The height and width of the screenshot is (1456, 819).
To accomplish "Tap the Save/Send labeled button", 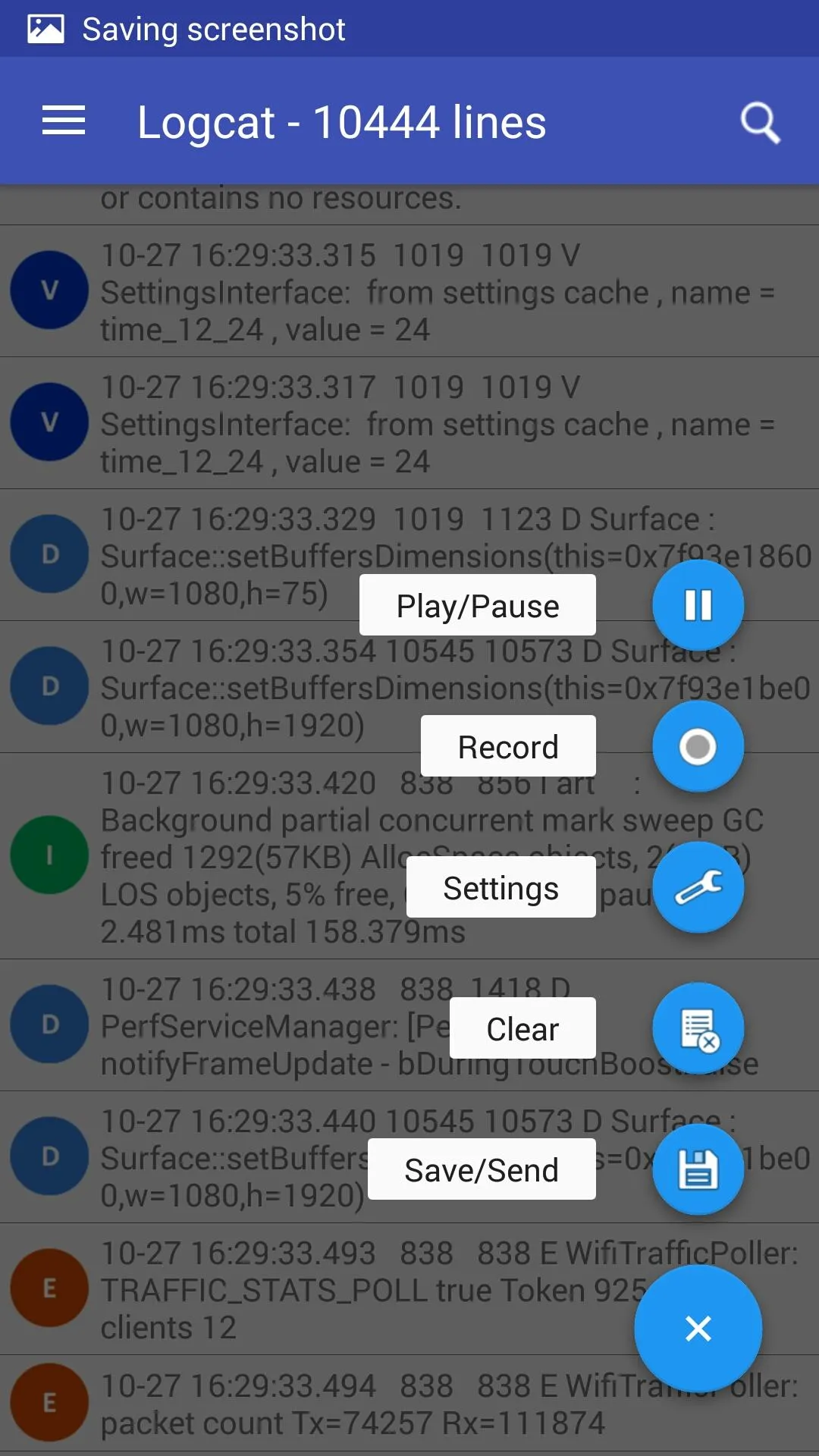I will 481,1169.
